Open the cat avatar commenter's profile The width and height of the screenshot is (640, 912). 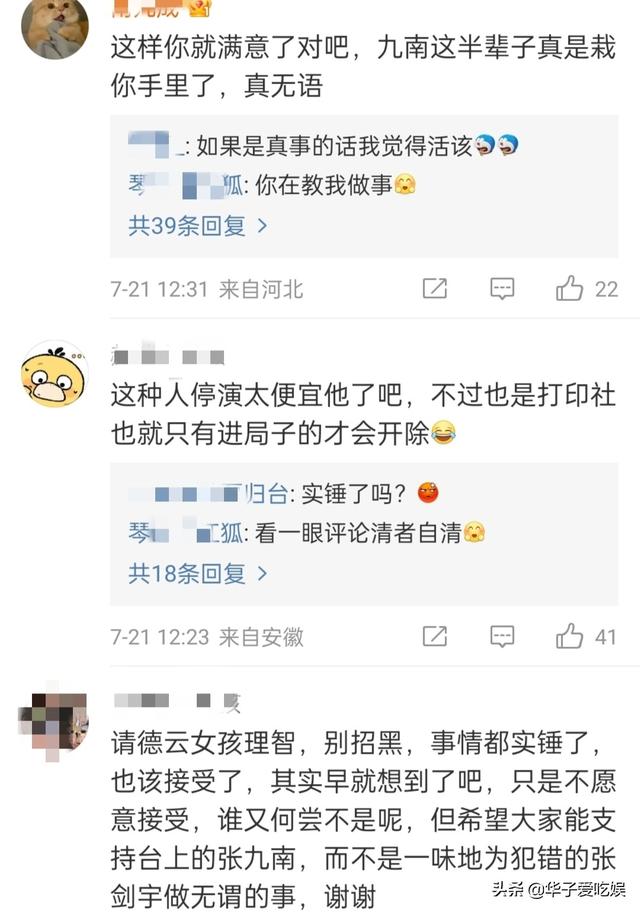(54, 28)
